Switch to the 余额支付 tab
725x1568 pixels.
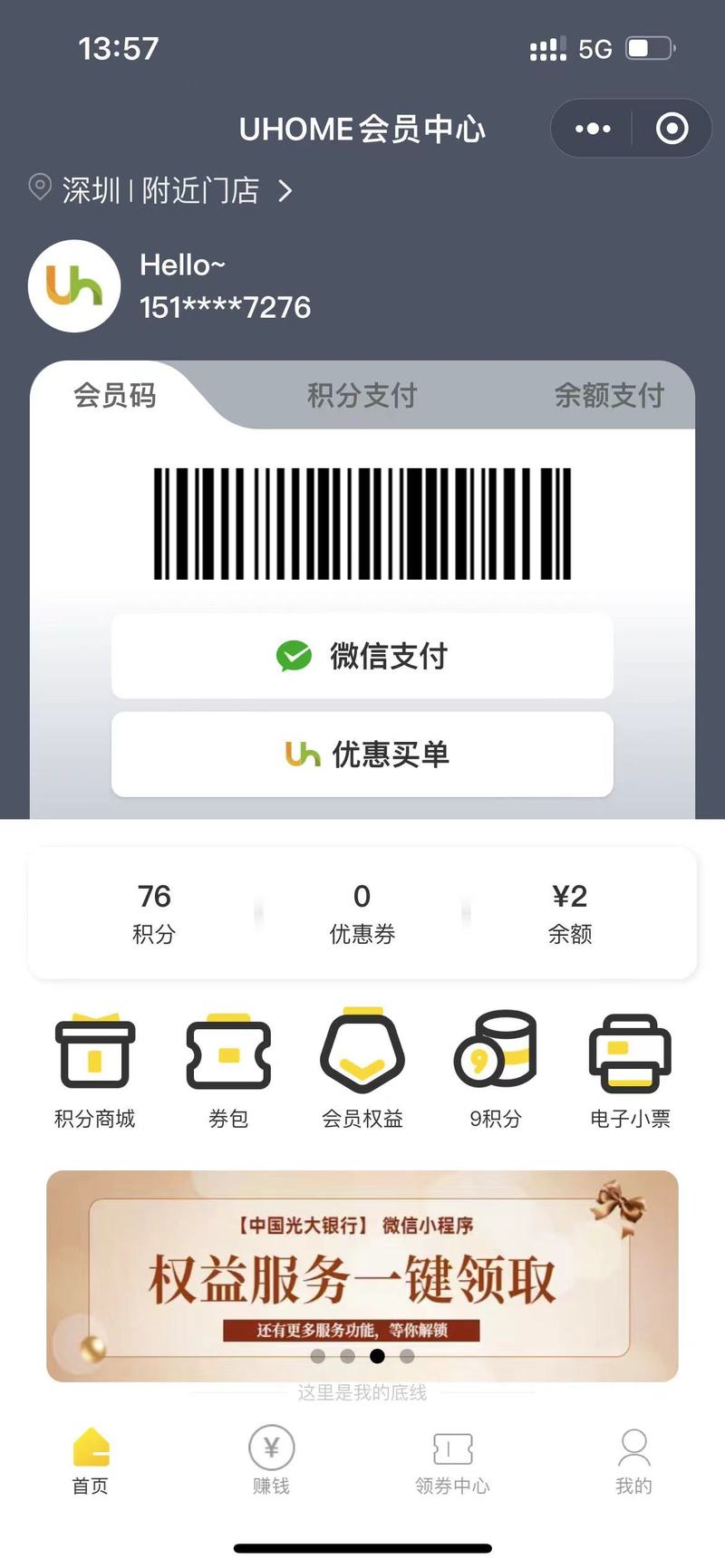point(609,395)
